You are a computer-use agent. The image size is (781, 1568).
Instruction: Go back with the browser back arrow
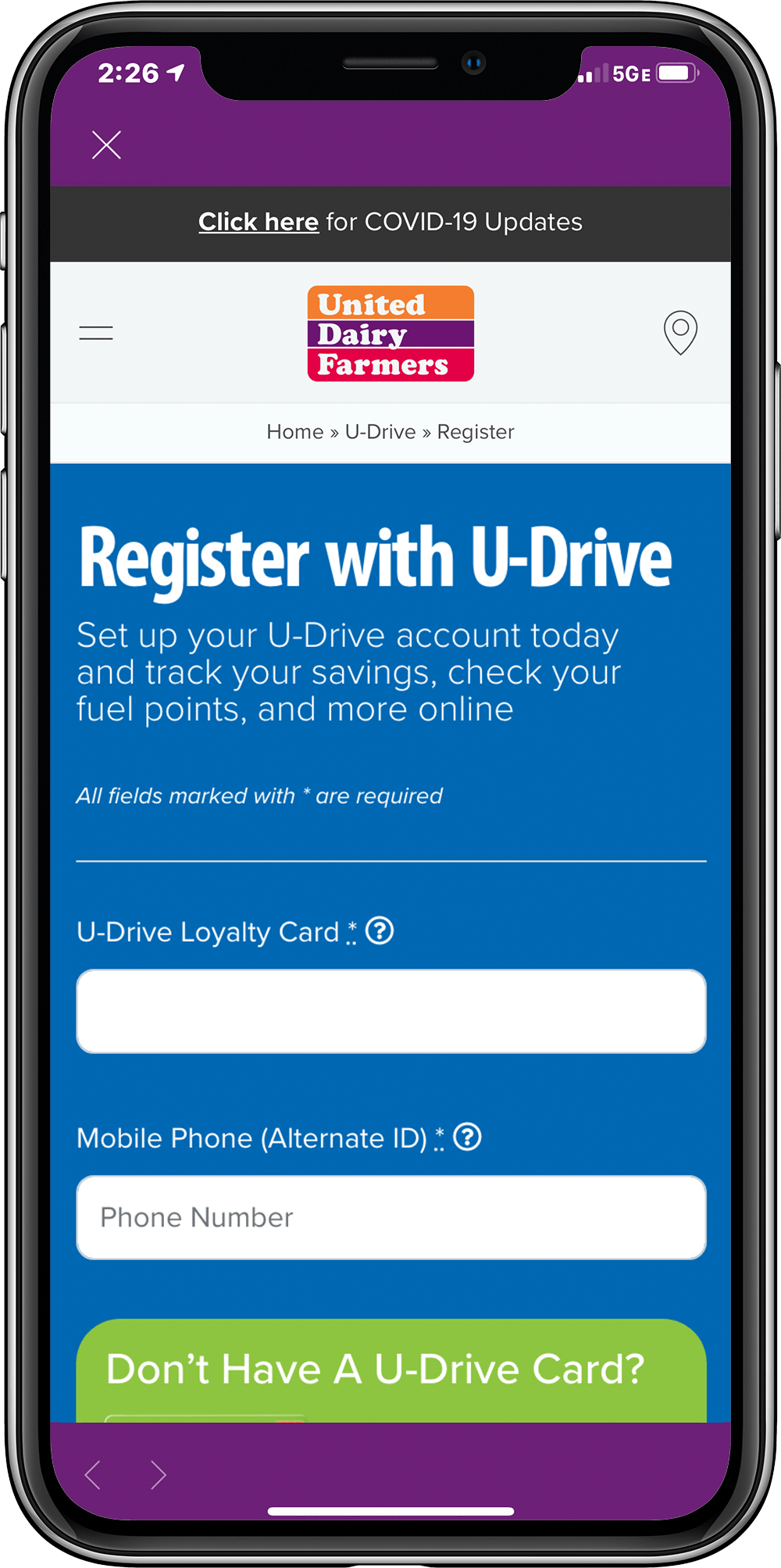(x=93, y=1475)
